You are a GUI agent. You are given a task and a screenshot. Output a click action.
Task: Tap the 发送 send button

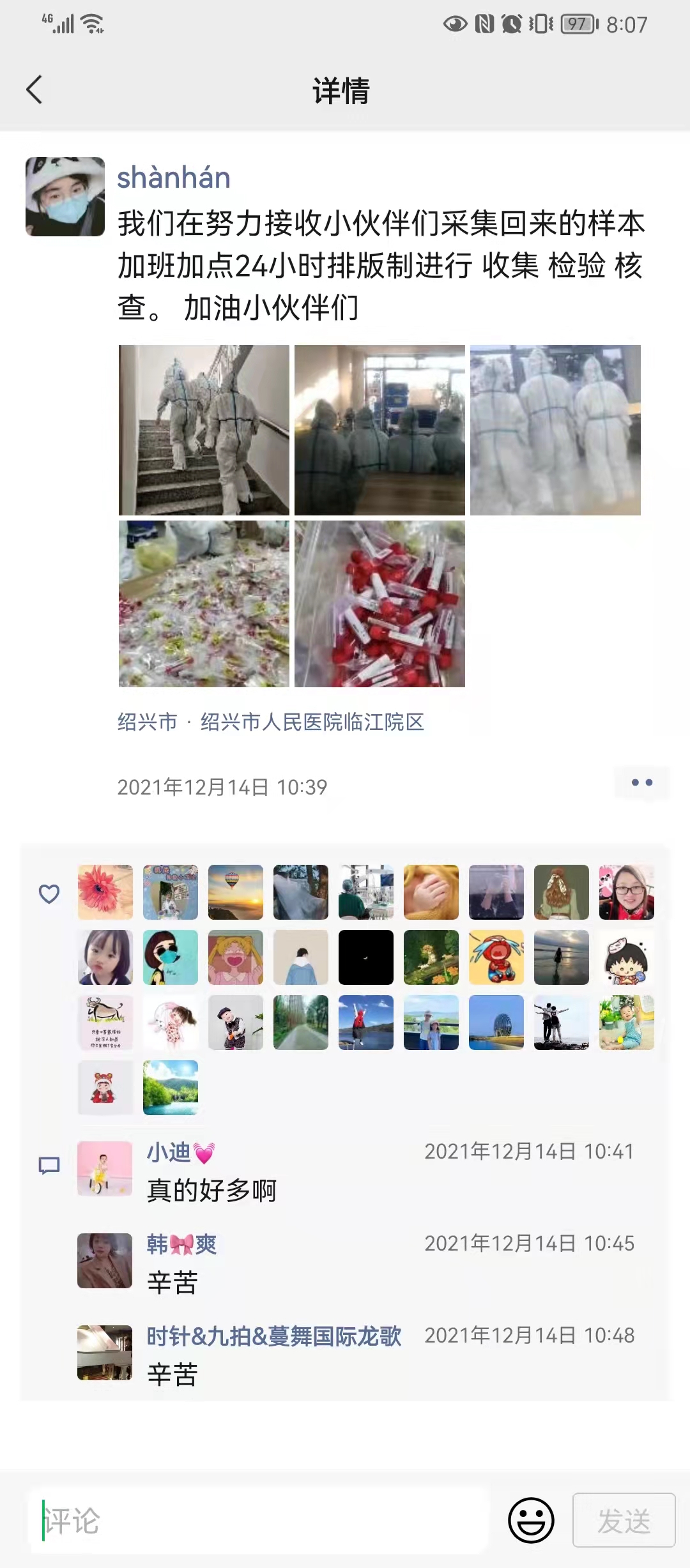point(624,1520)
